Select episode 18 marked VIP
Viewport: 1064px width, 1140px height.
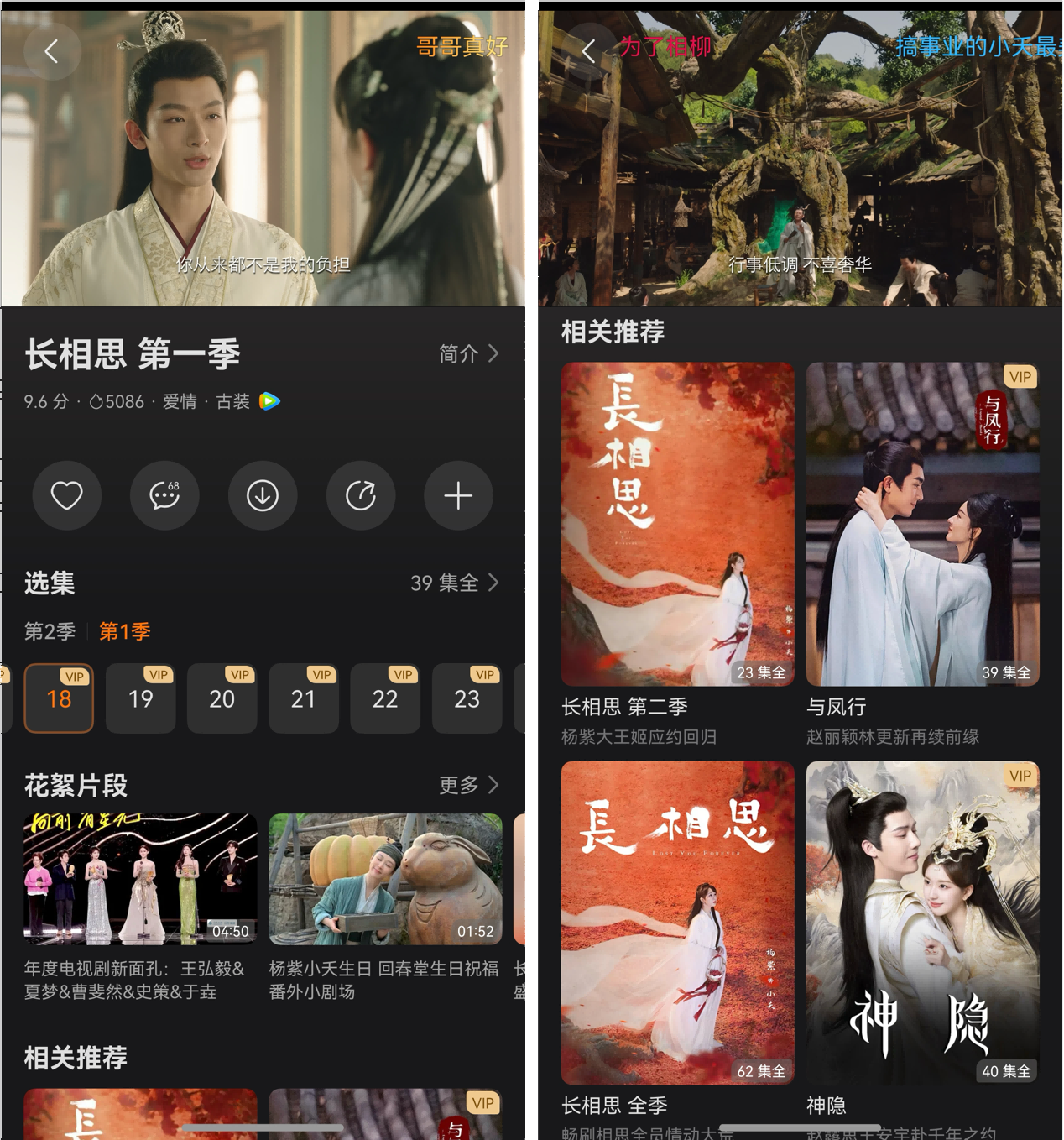coord(59,698)
